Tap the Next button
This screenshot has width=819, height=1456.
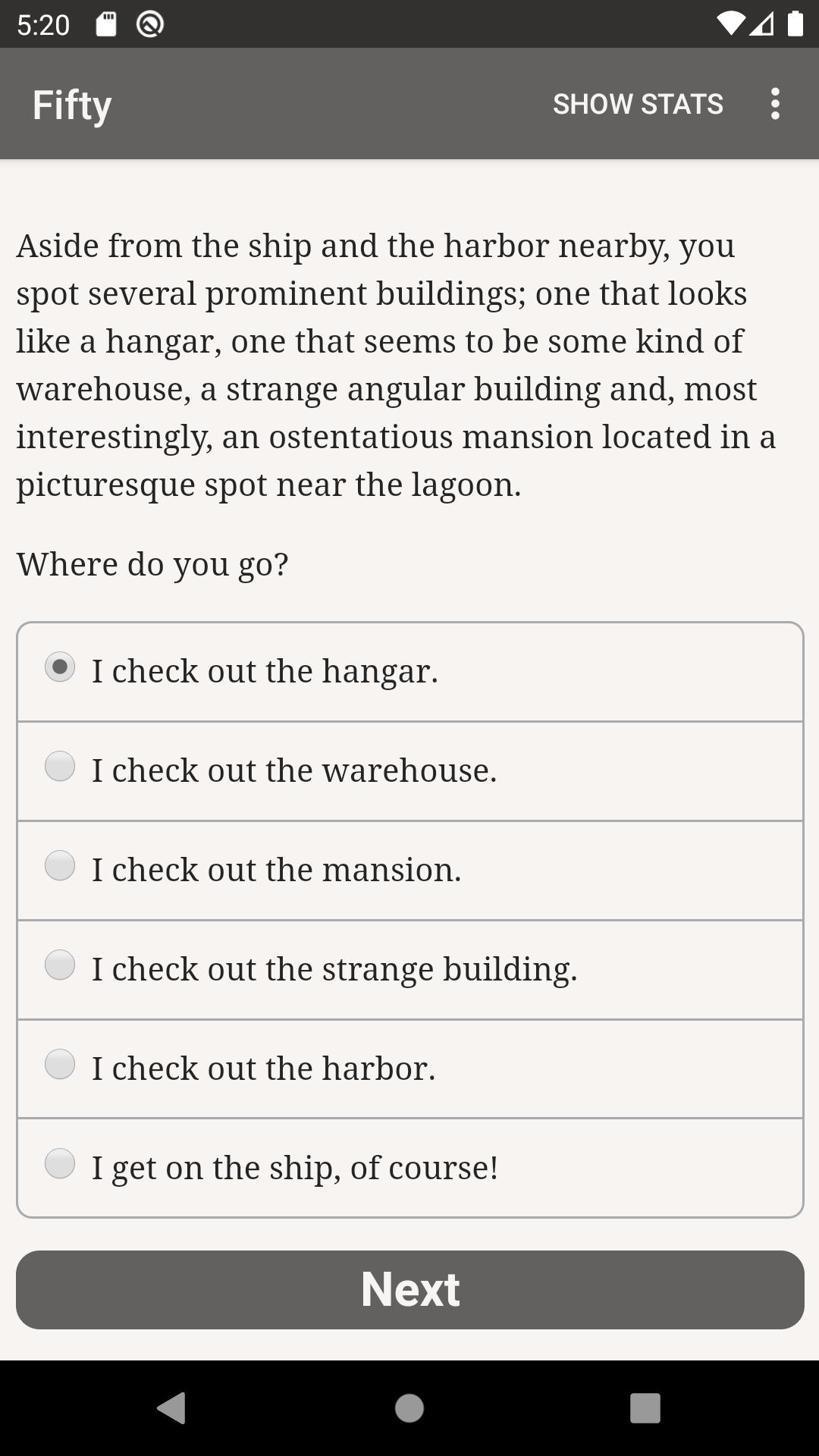[410, 1290]
